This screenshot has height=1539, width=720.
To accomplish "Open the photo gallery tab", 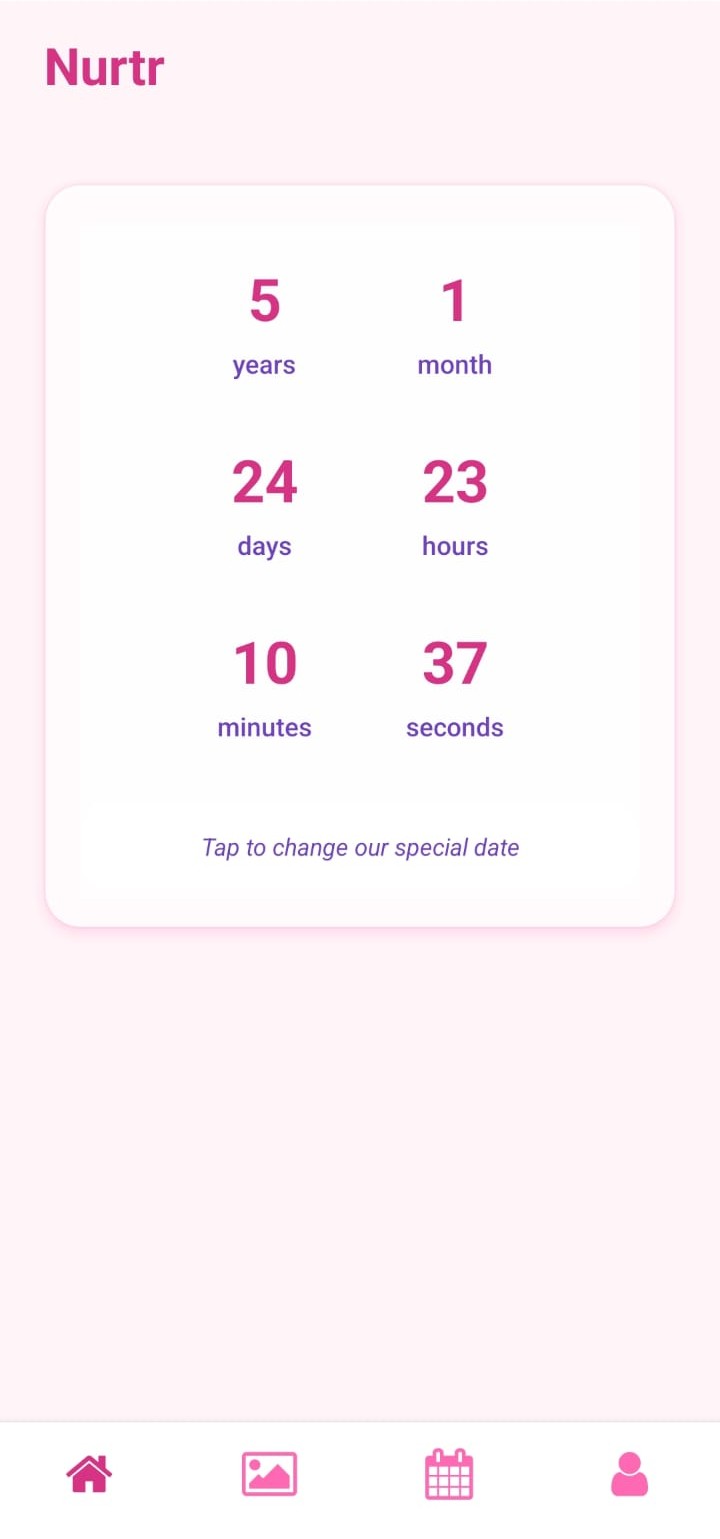I will click(269, 1474).
